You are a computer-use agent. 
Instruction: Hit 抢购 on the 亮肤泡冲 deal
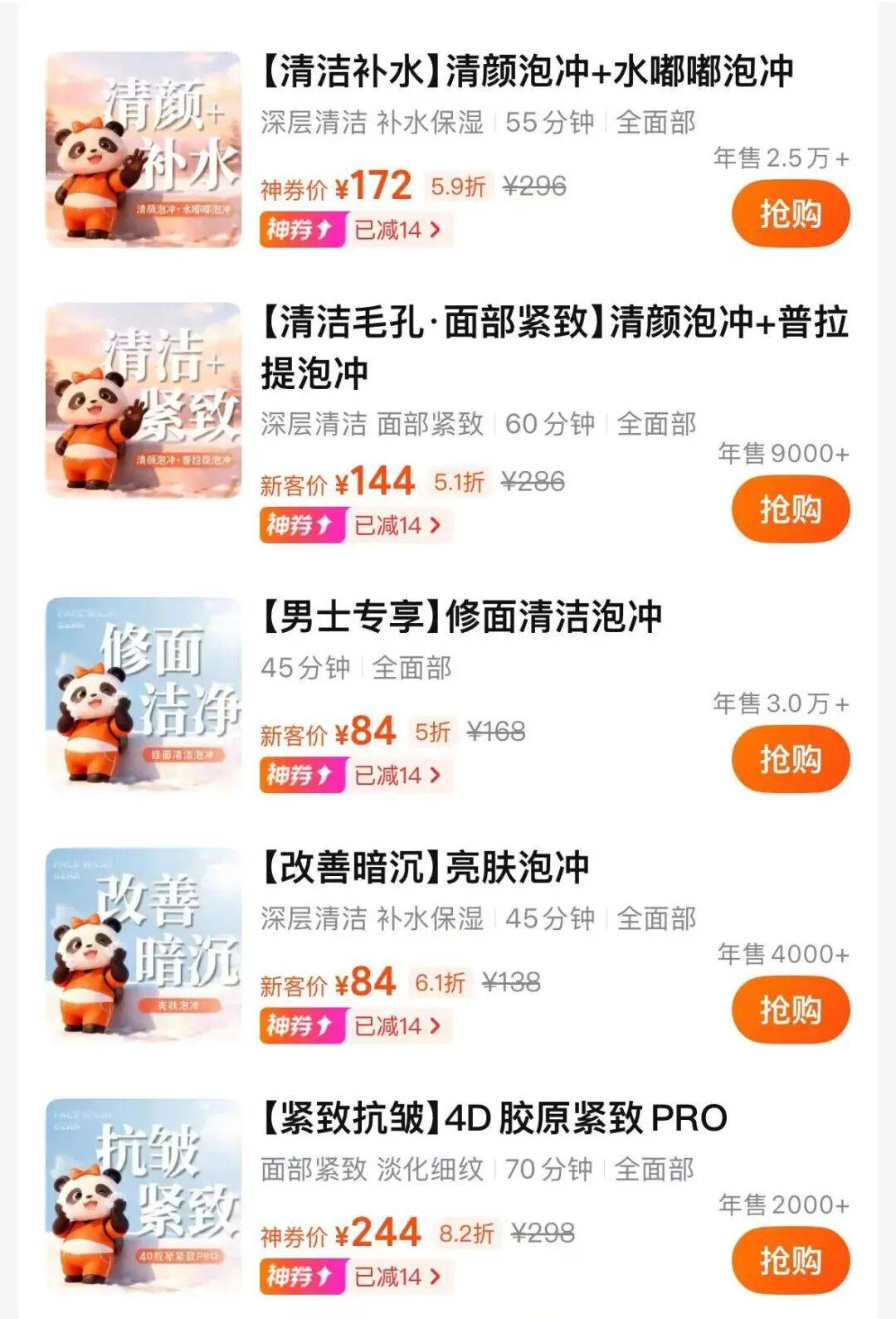(x=790, y=1010)
